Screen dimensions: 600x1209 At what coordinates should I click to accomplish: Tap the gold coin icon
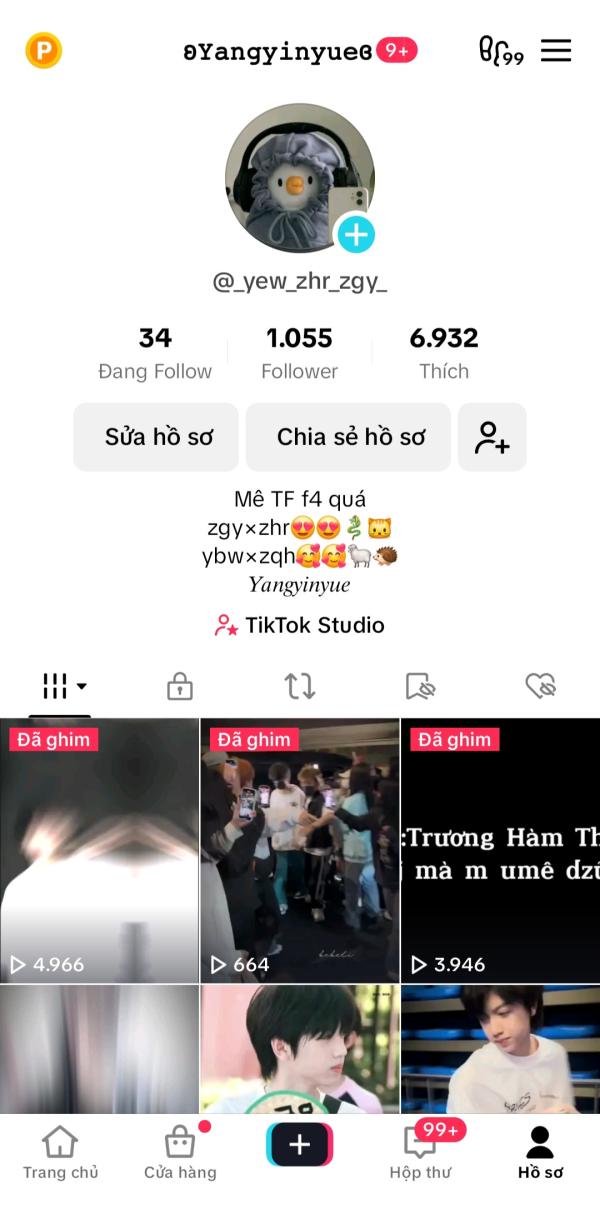[43, 50]
